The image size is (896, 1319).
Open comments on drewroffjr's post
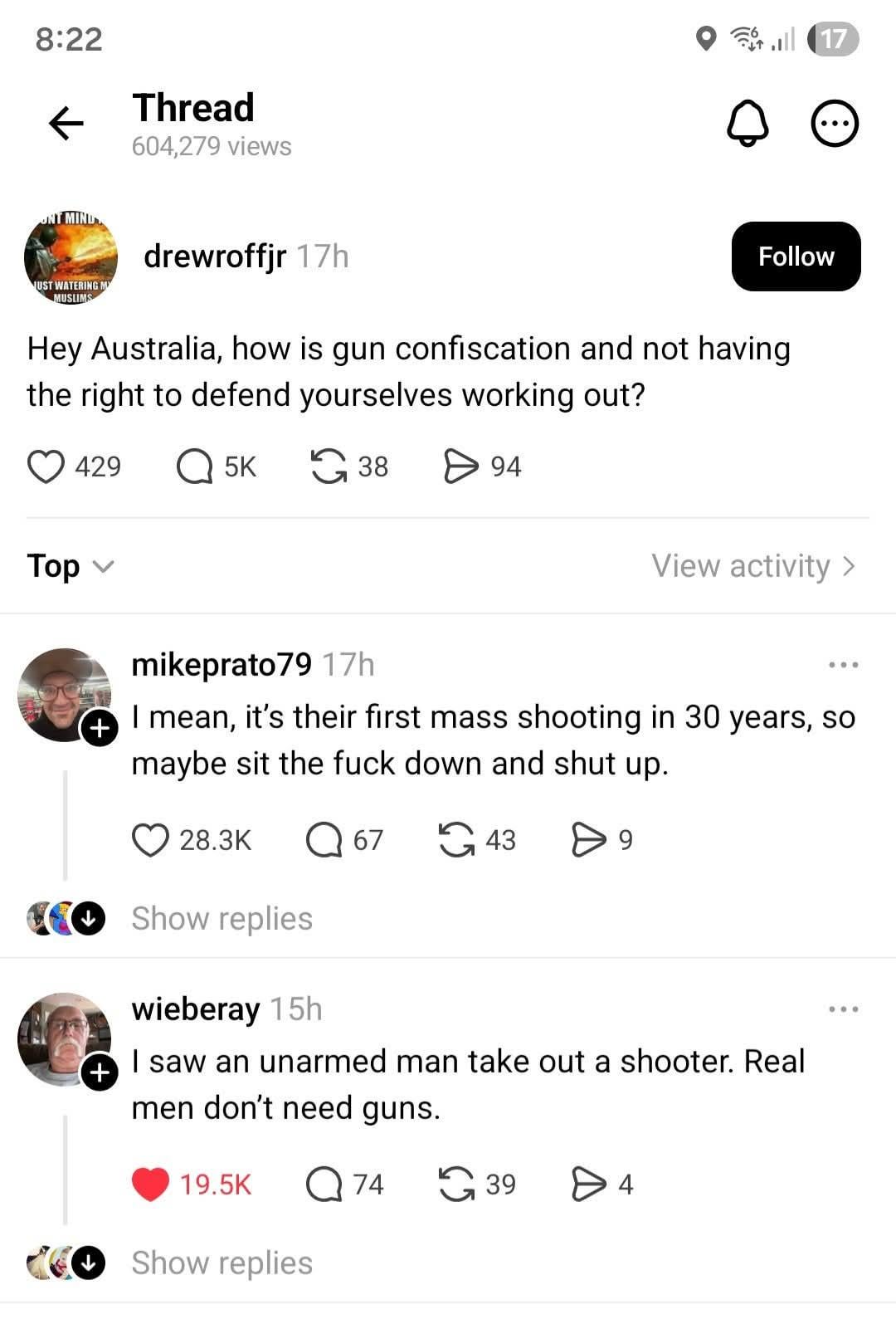click(x=196, y=467)
